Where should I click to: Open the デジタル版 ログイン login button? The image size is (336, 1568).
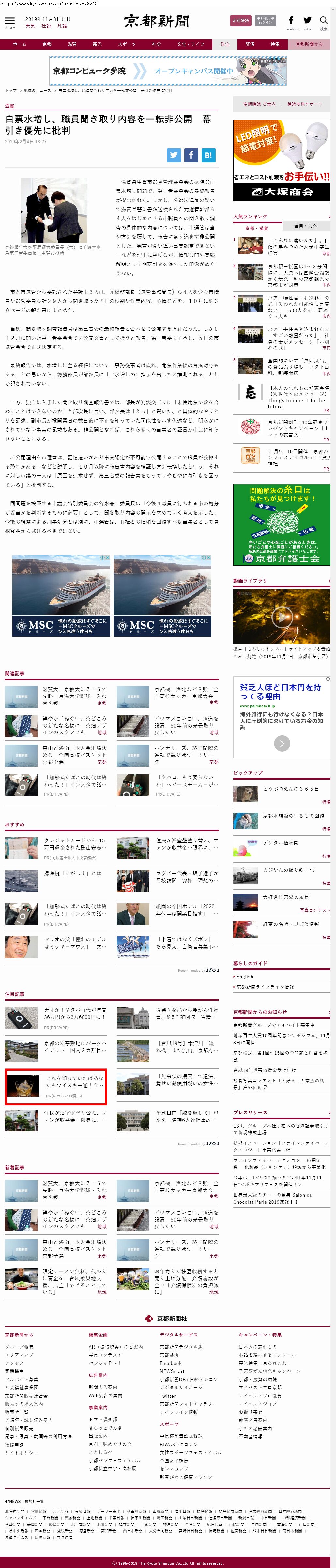[x=265, y=21]
